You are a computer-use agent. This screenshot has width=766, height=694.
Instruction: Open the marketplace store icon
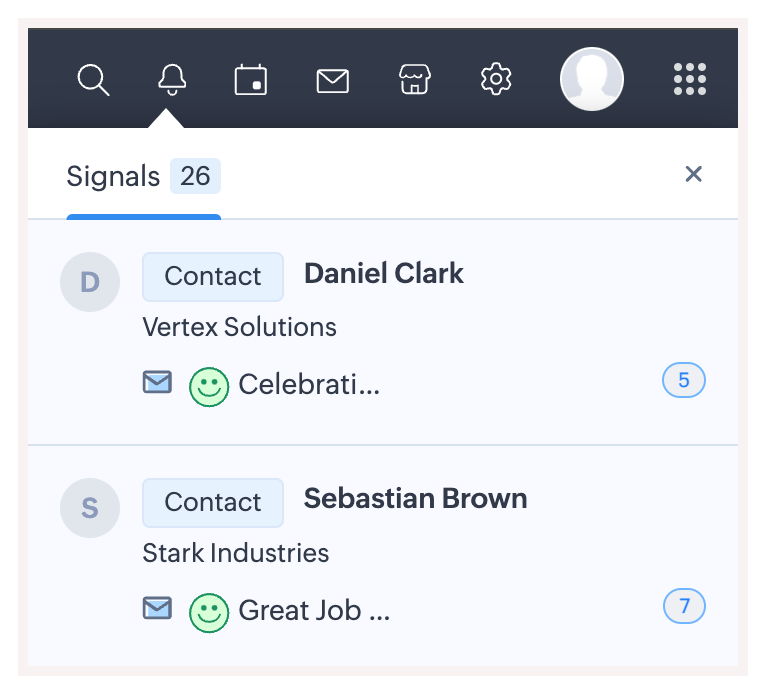(x=414, y=79)
